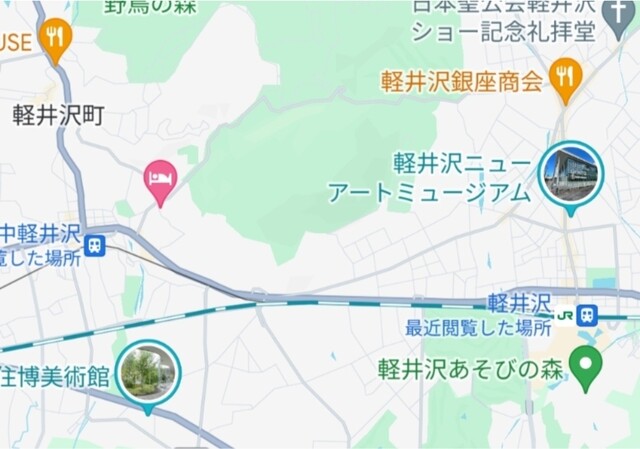This screenshot has width=640, height=449.
Task: Open the 軽井沢あそびの森 green pin
Action: pyautogui.click(x=587, y=368)
